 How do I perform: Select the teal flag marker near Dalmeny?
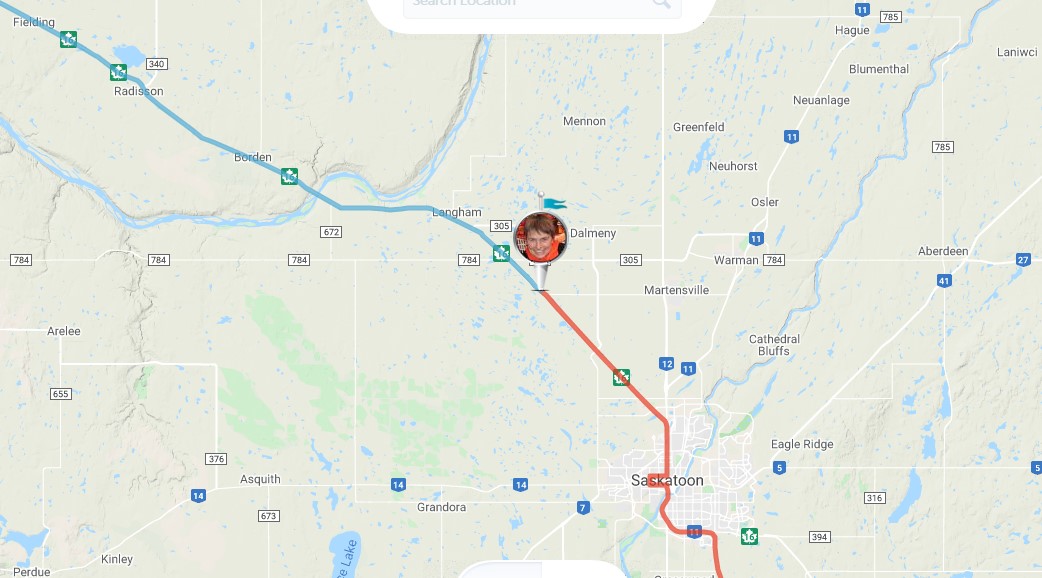pyautogui.click(x=551, y=201)
